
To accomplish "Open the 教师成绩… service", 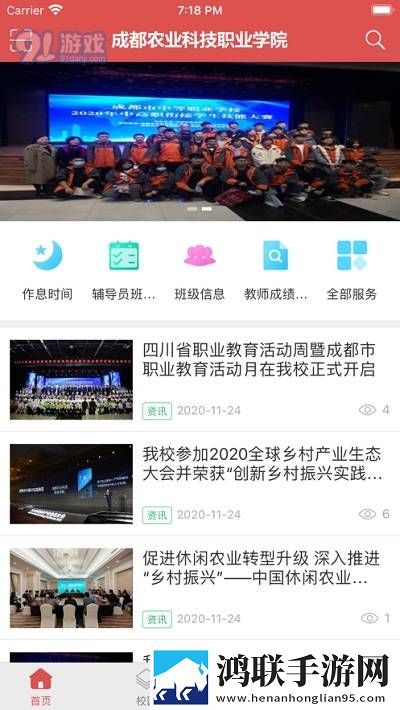I will pos(275,271).
